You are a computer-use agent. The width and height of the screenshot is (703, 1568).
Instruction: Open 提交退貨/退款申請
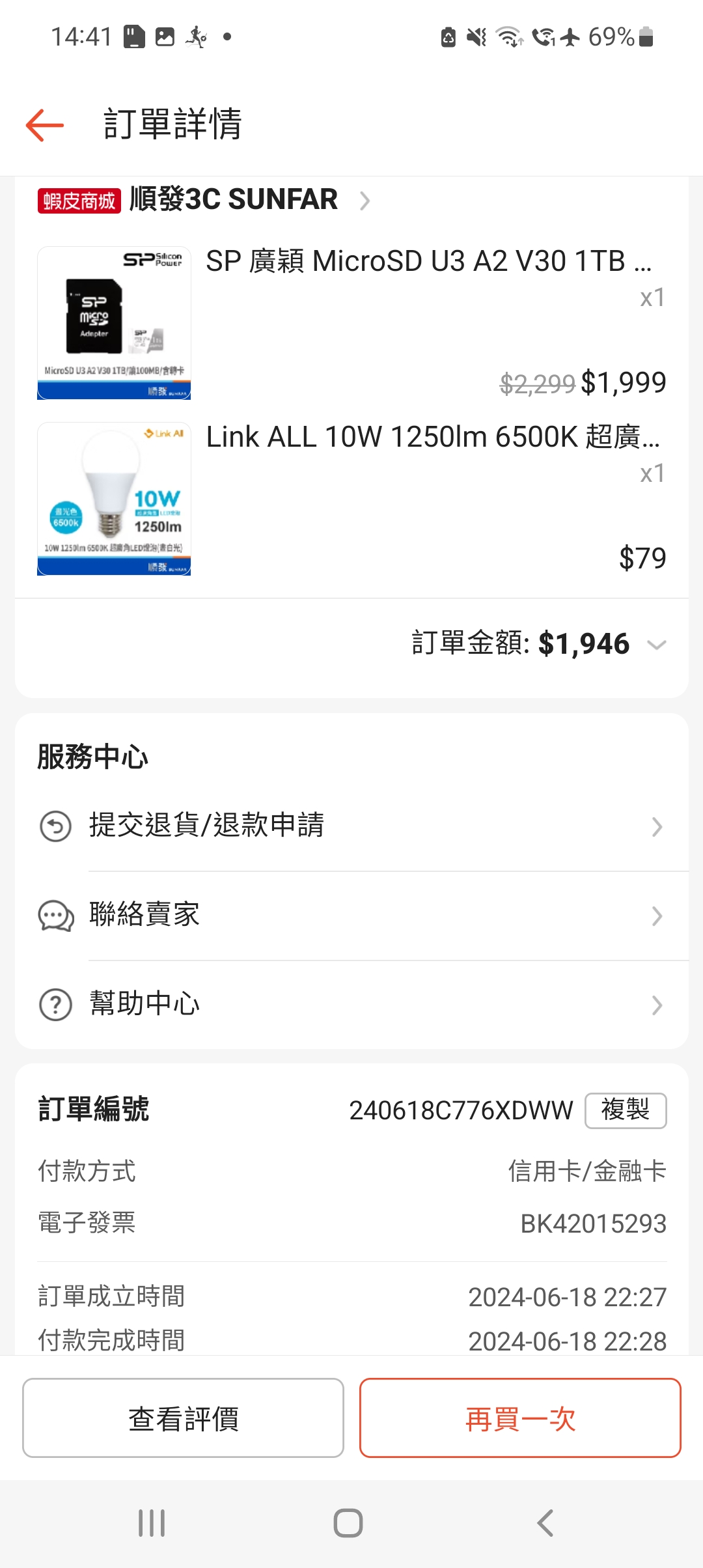tap(351, 826)
